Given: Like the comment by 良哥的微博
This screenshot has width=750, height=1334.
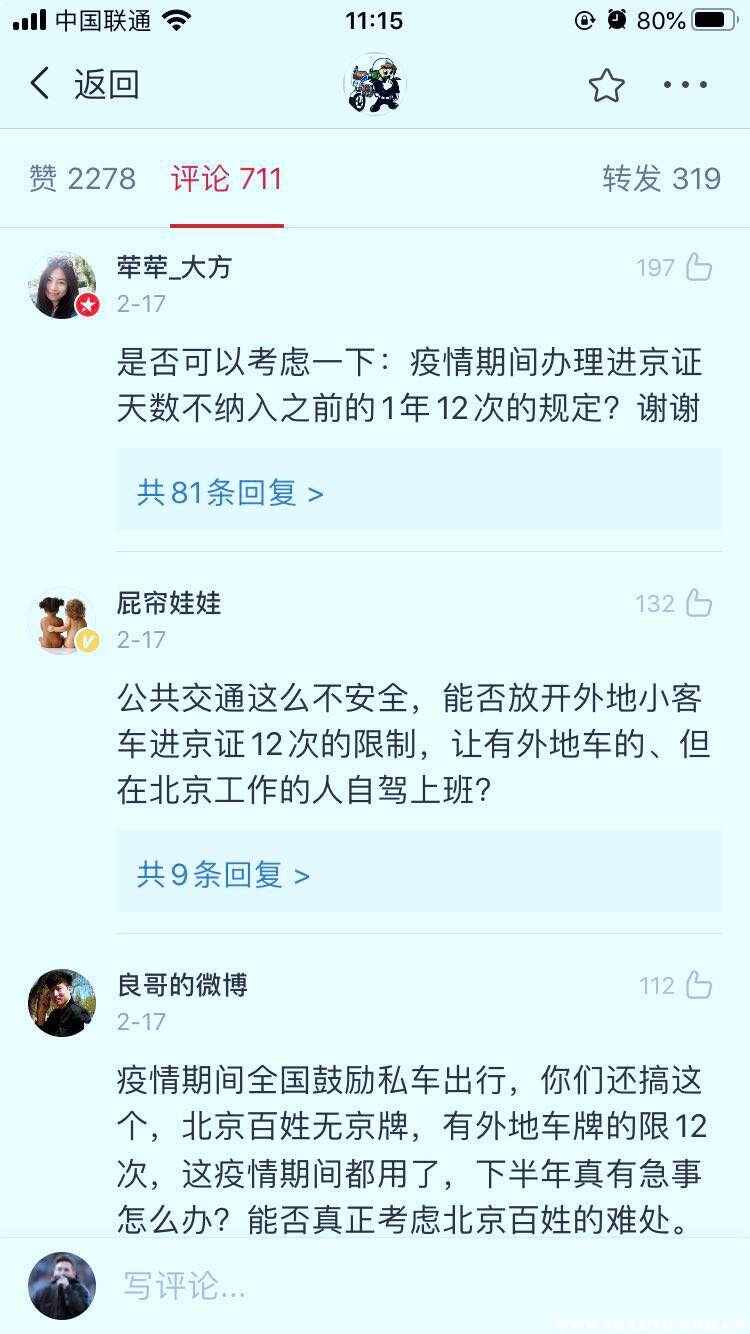Looking at the screenshot, I should tap(697, 986).
